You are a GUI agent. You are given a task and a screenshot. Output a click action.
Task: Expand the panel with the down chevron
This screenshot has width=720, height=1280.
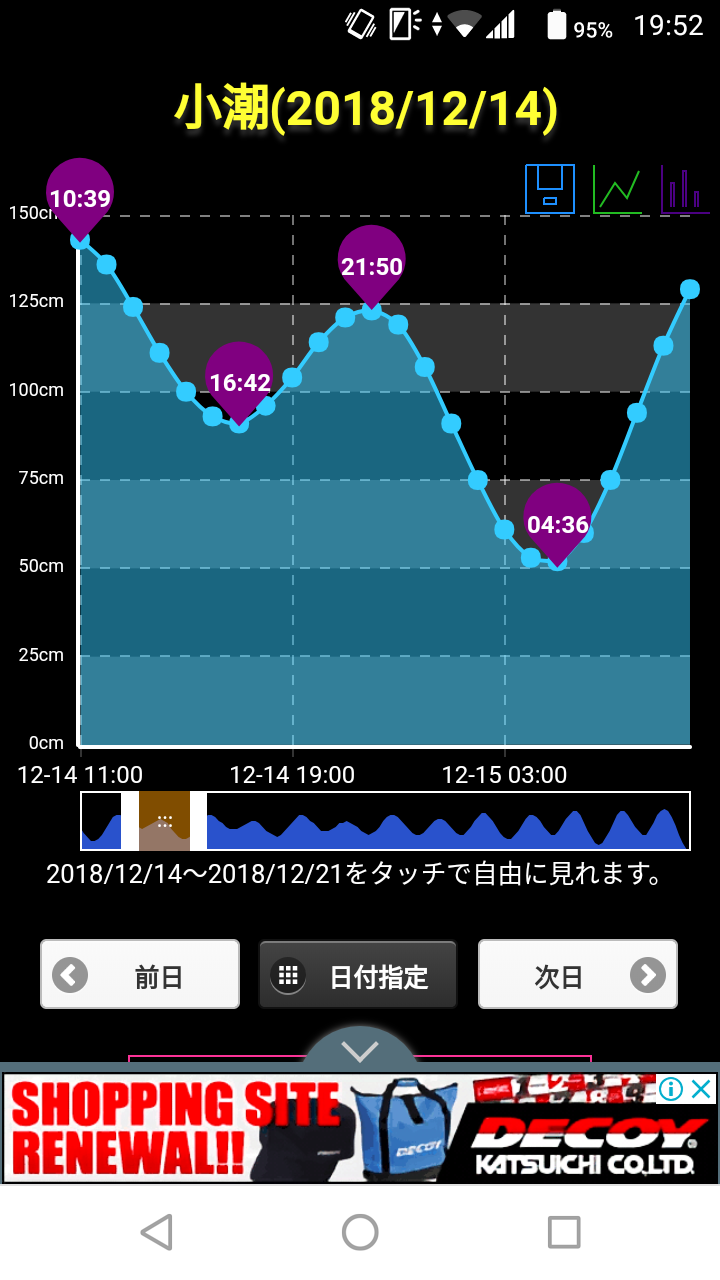[x=359, y=1048]
